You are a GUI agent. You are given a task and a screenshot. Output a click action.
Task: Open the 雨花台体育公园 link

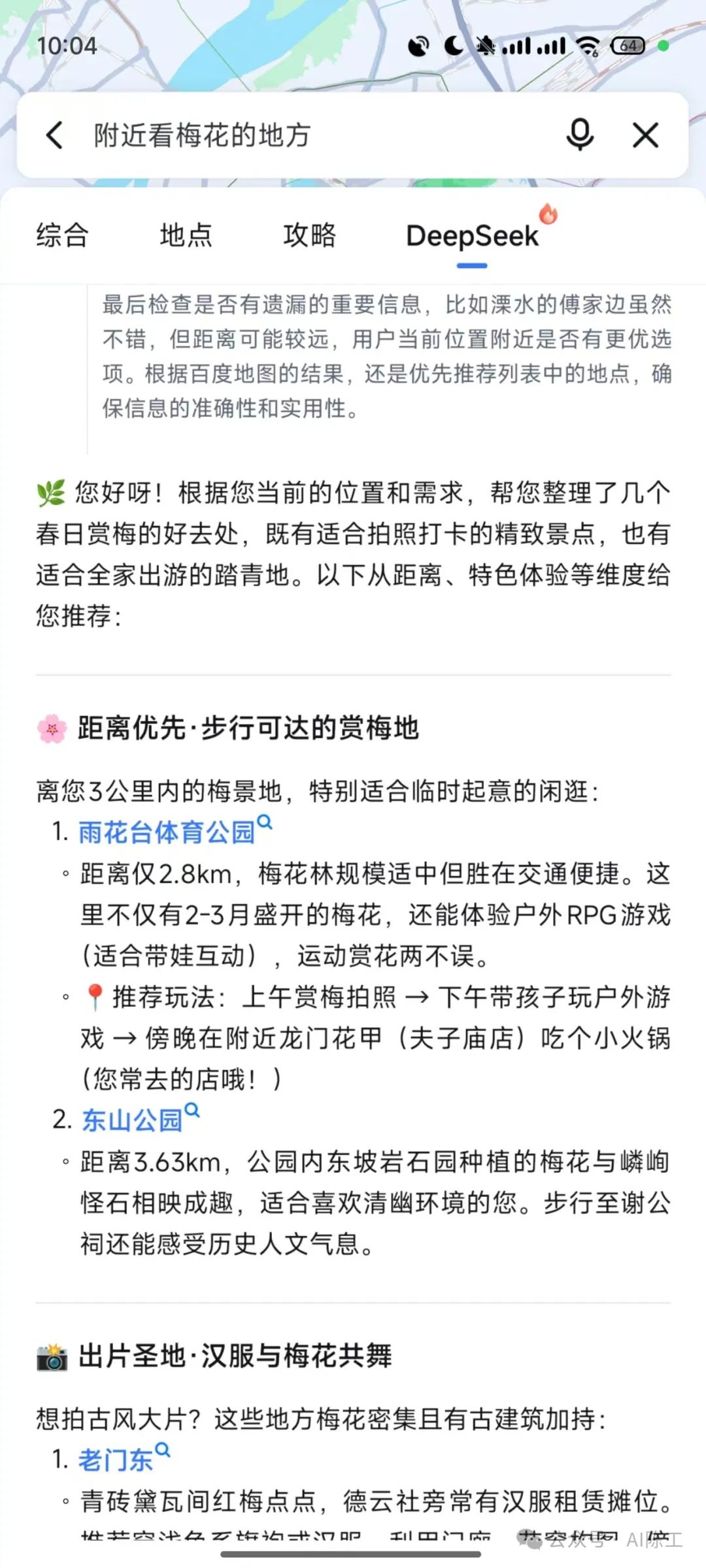(167, 832)
